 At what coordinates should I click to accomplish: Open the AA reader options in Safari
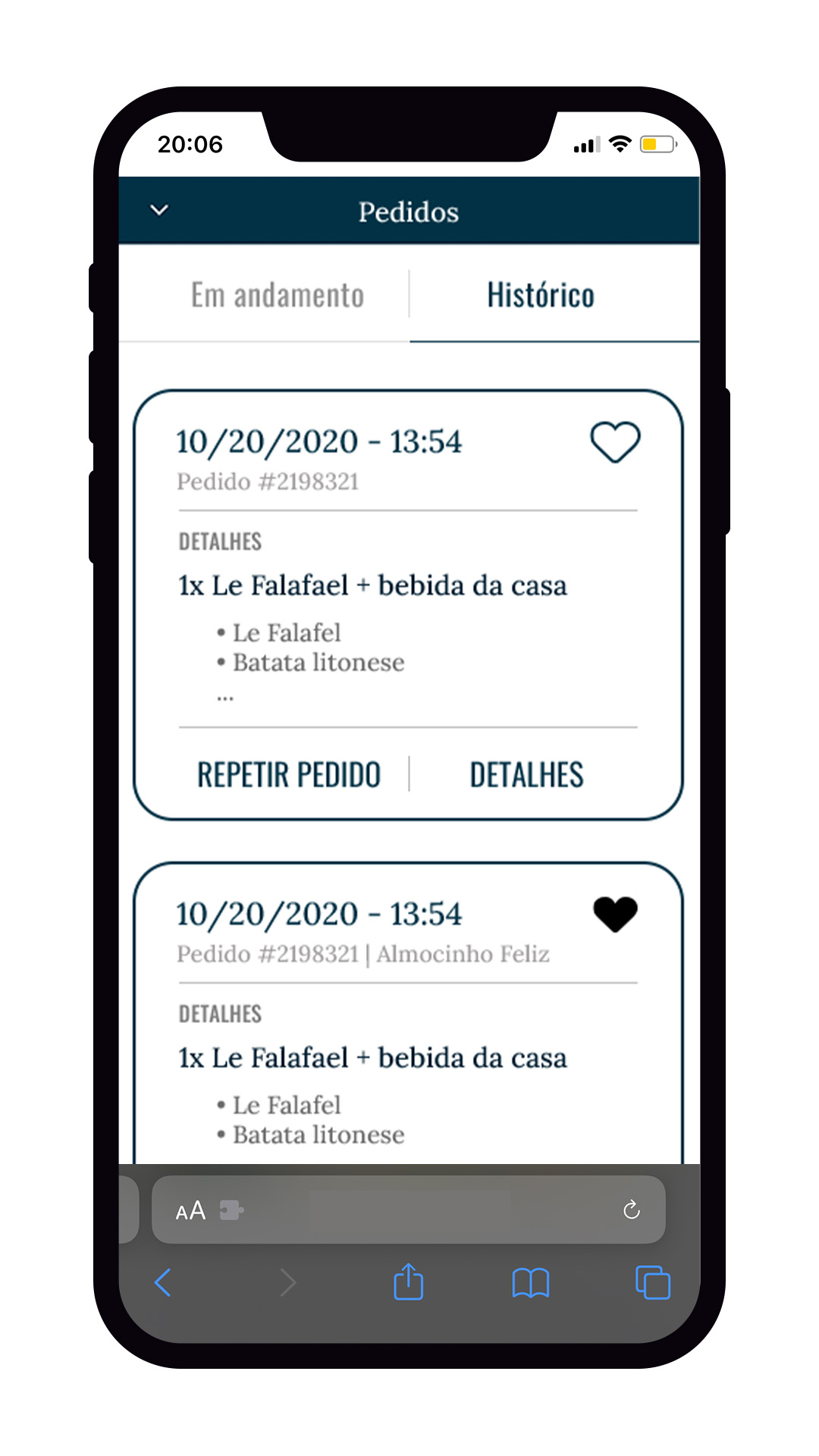tap(190, 1210)
